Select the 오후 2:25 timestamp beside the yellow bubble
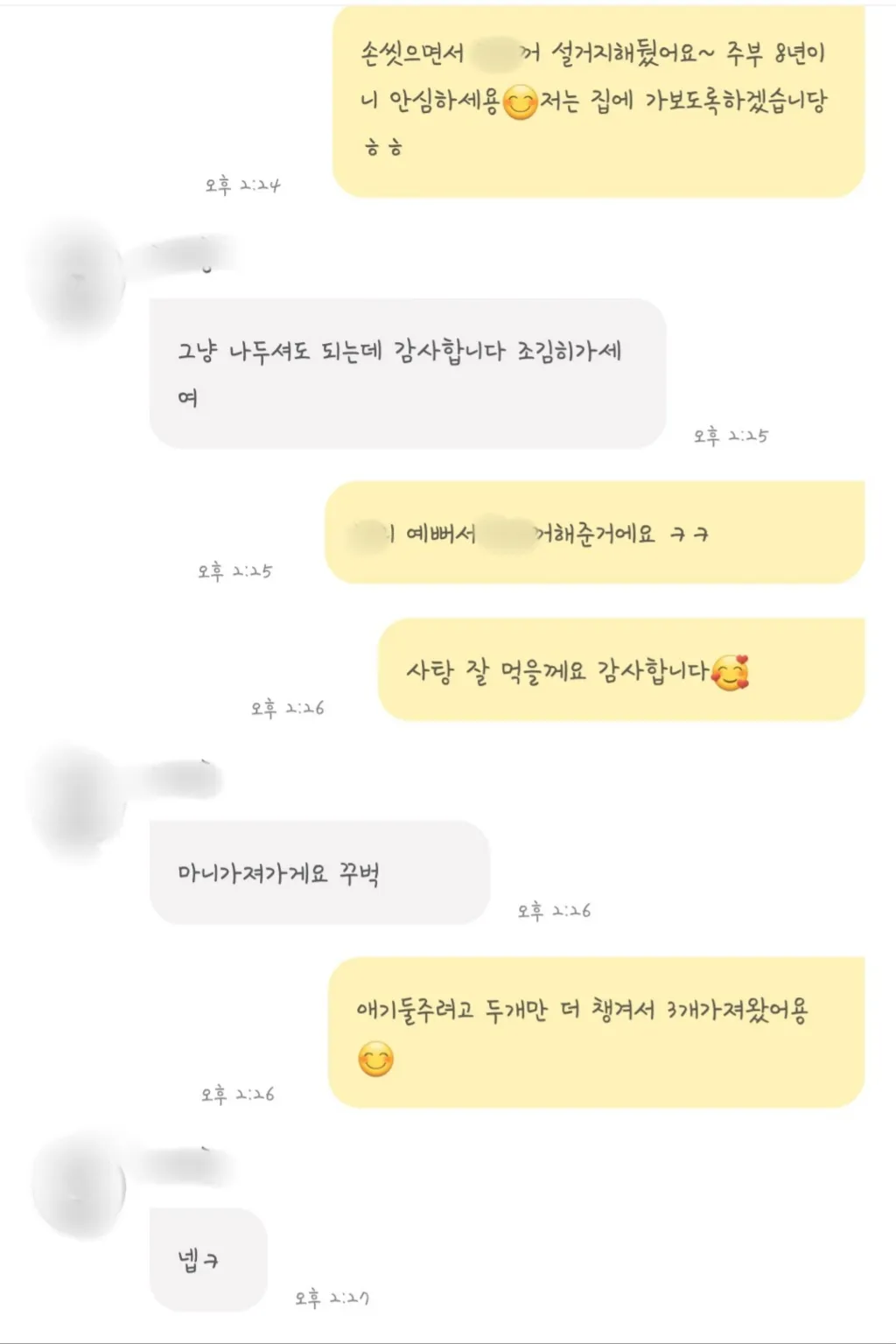Image resolution: width=896 pixels, height=1344 pixels. click(x=234, y=571)
